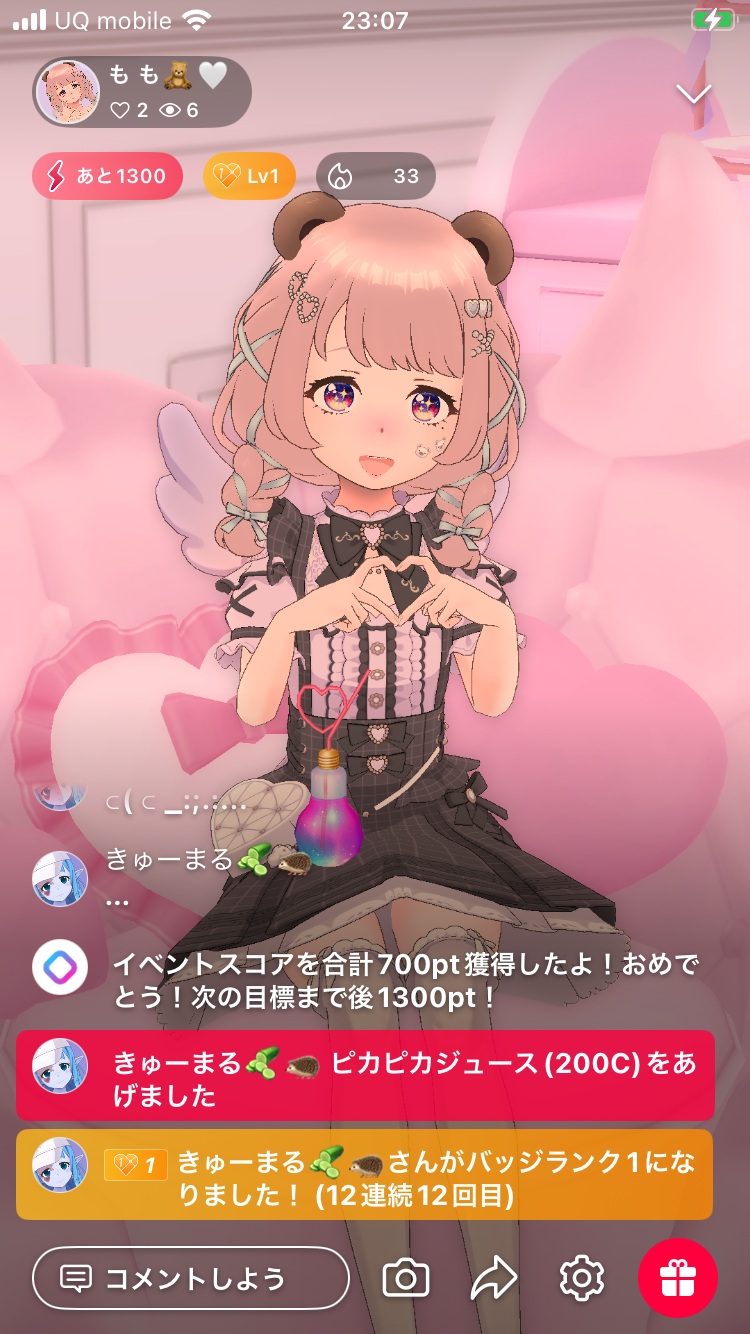Screen dimensions: 750x1334
Task: Open streamer もも's profile chip
Action: point(141,92)
